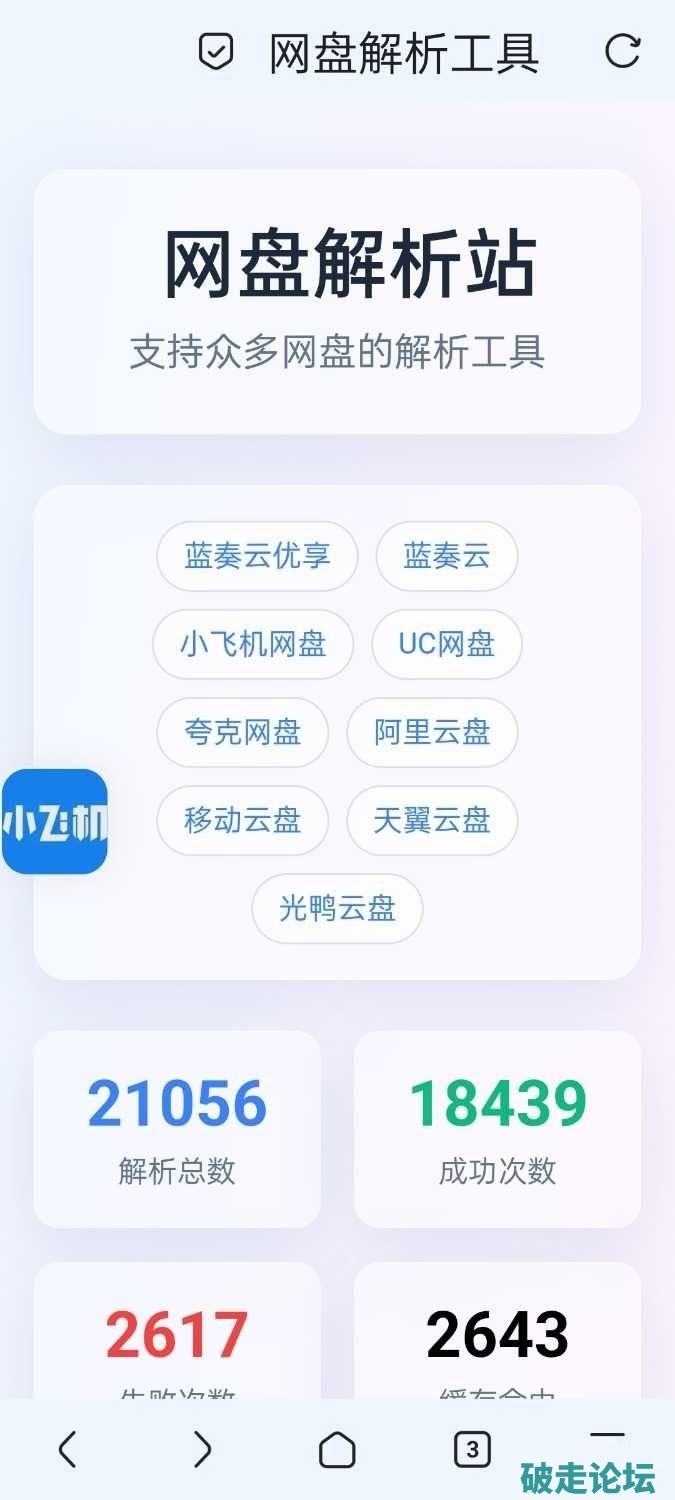The image size is (675, 1500).
Task: Tap the 小飞机网盘 chip
Action: tap(253, 644)
